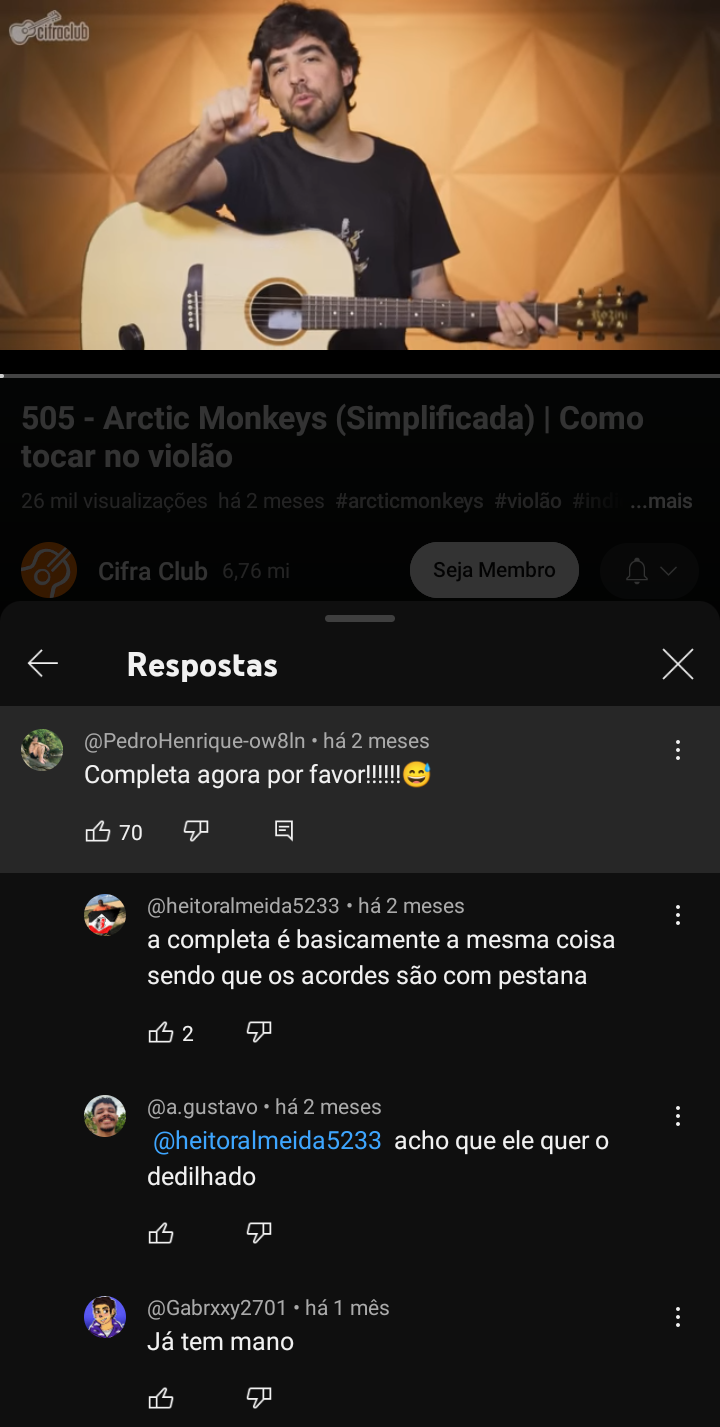The image size is (720, 1427).
Task: Dislike Gabrxxy2701's reply
Action: 259,1398
